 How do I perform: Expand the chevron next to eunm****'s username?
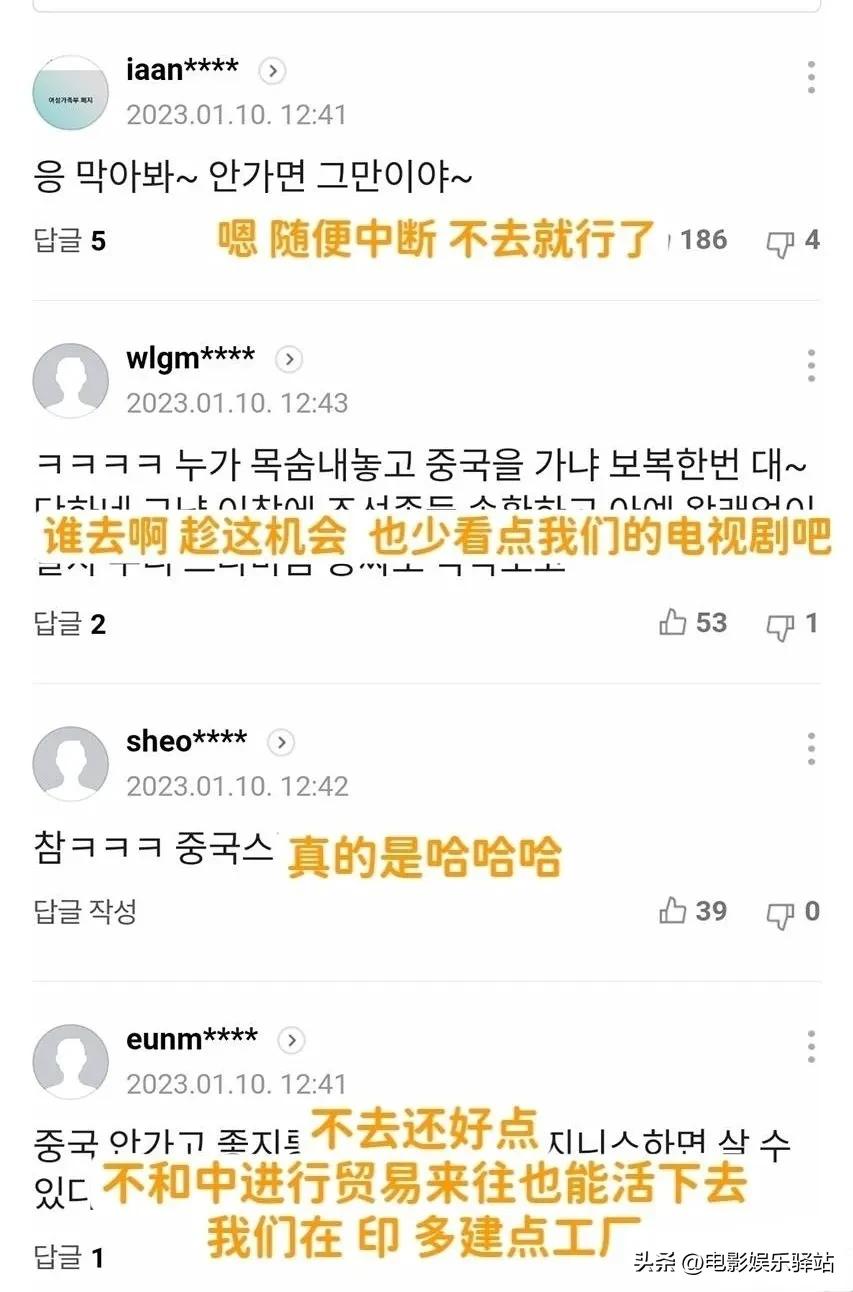click(290, 1040)
